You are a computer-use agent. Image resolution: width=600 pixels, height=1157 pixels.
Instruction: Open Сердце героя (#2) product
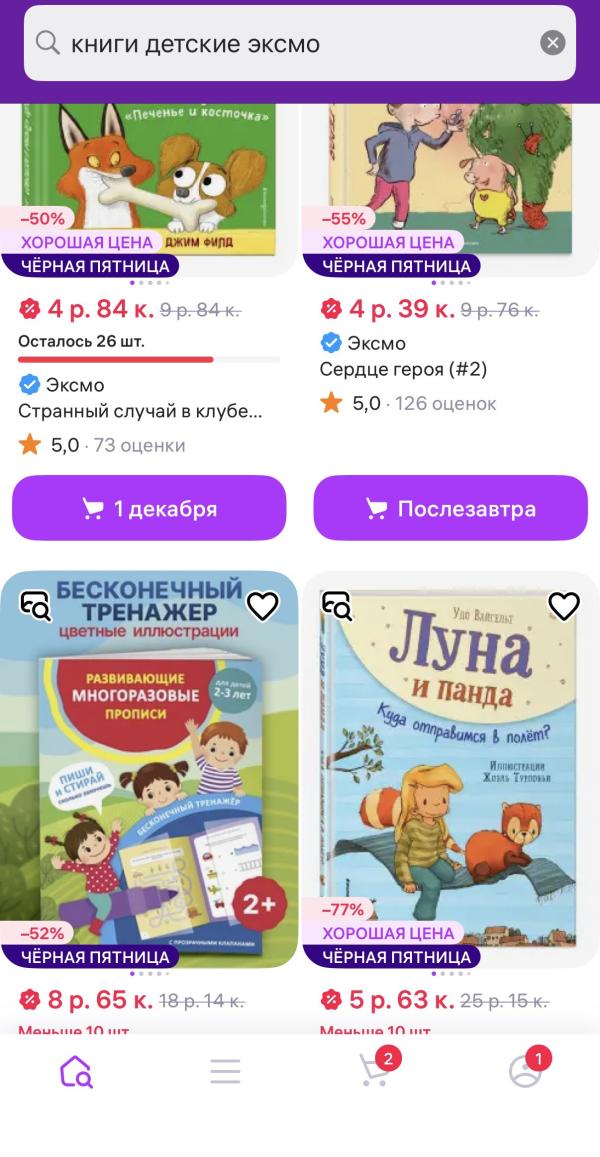[403, 369]
